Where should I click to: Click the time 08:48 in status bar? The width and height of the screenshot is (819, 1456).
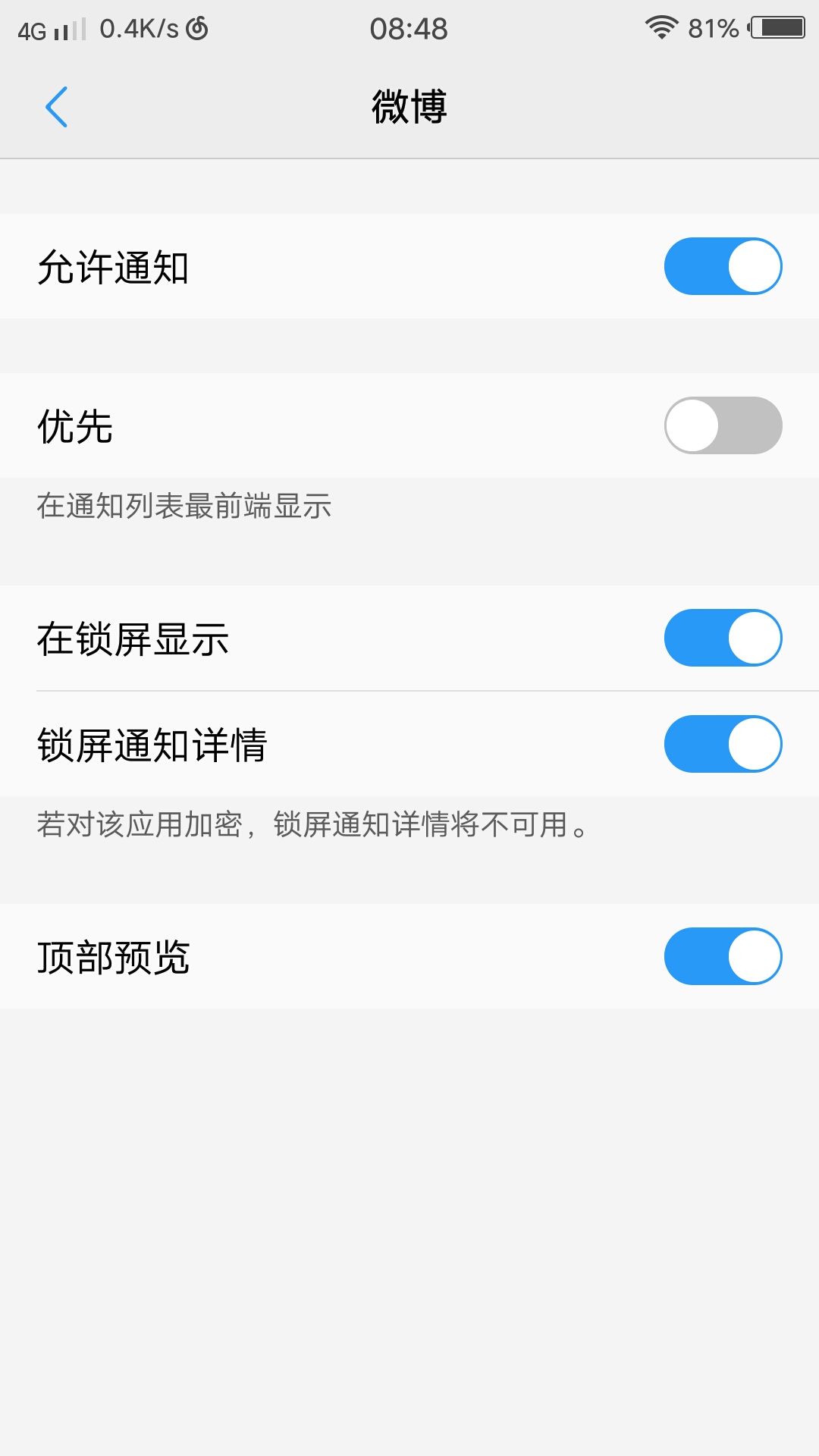[409, 29]
